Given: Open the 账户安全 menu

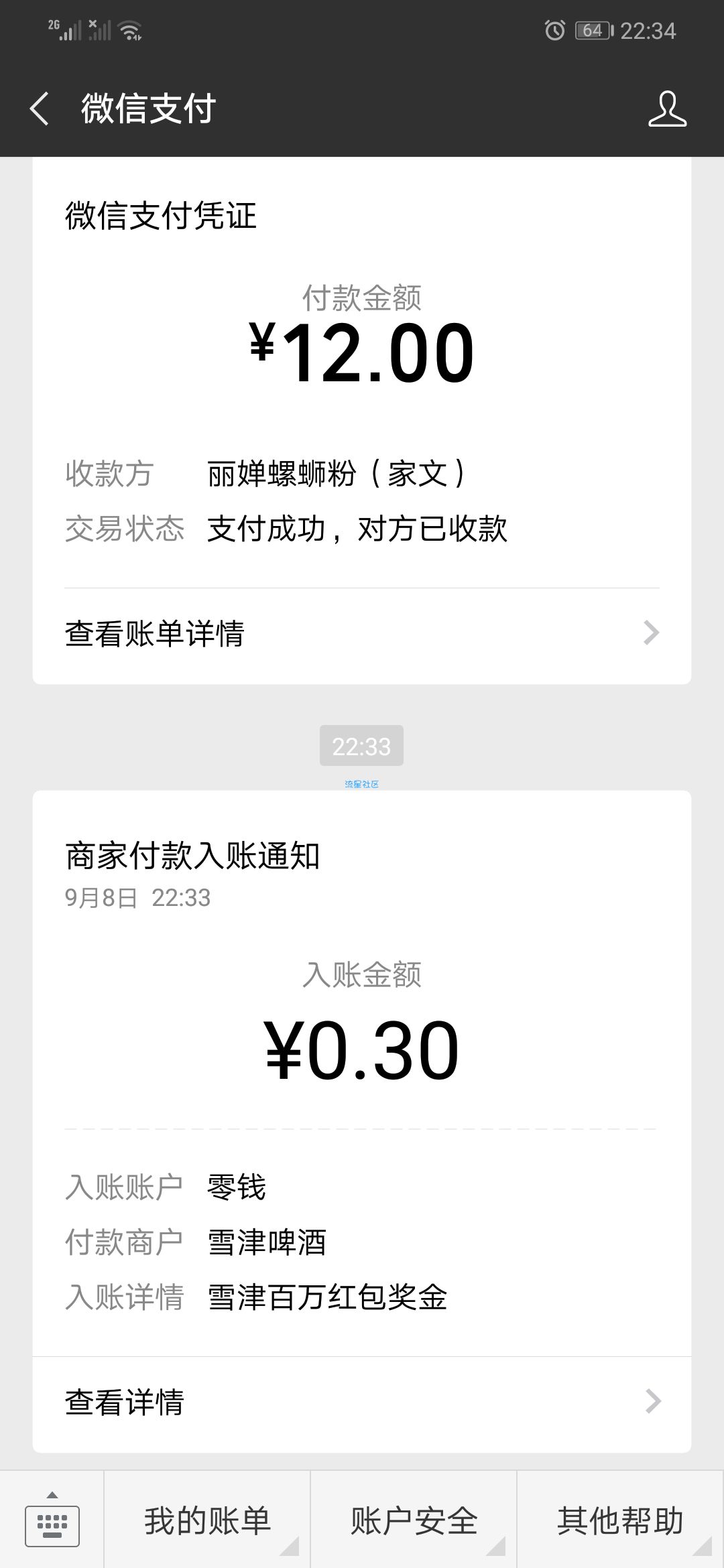Looking at the screenshot, I should point(414,1520).
